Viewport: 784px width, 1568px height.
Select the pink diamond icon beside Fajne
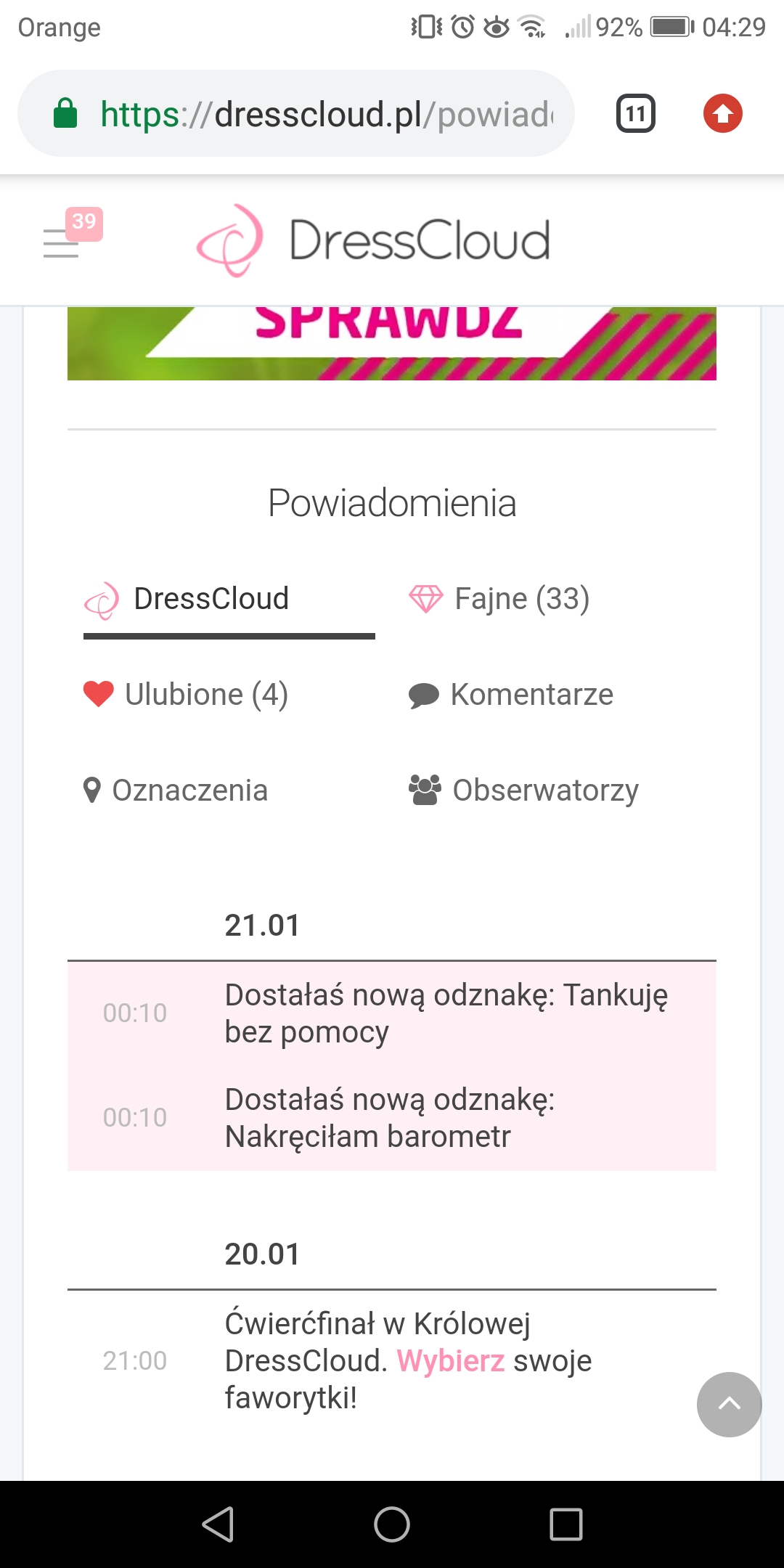428,598
